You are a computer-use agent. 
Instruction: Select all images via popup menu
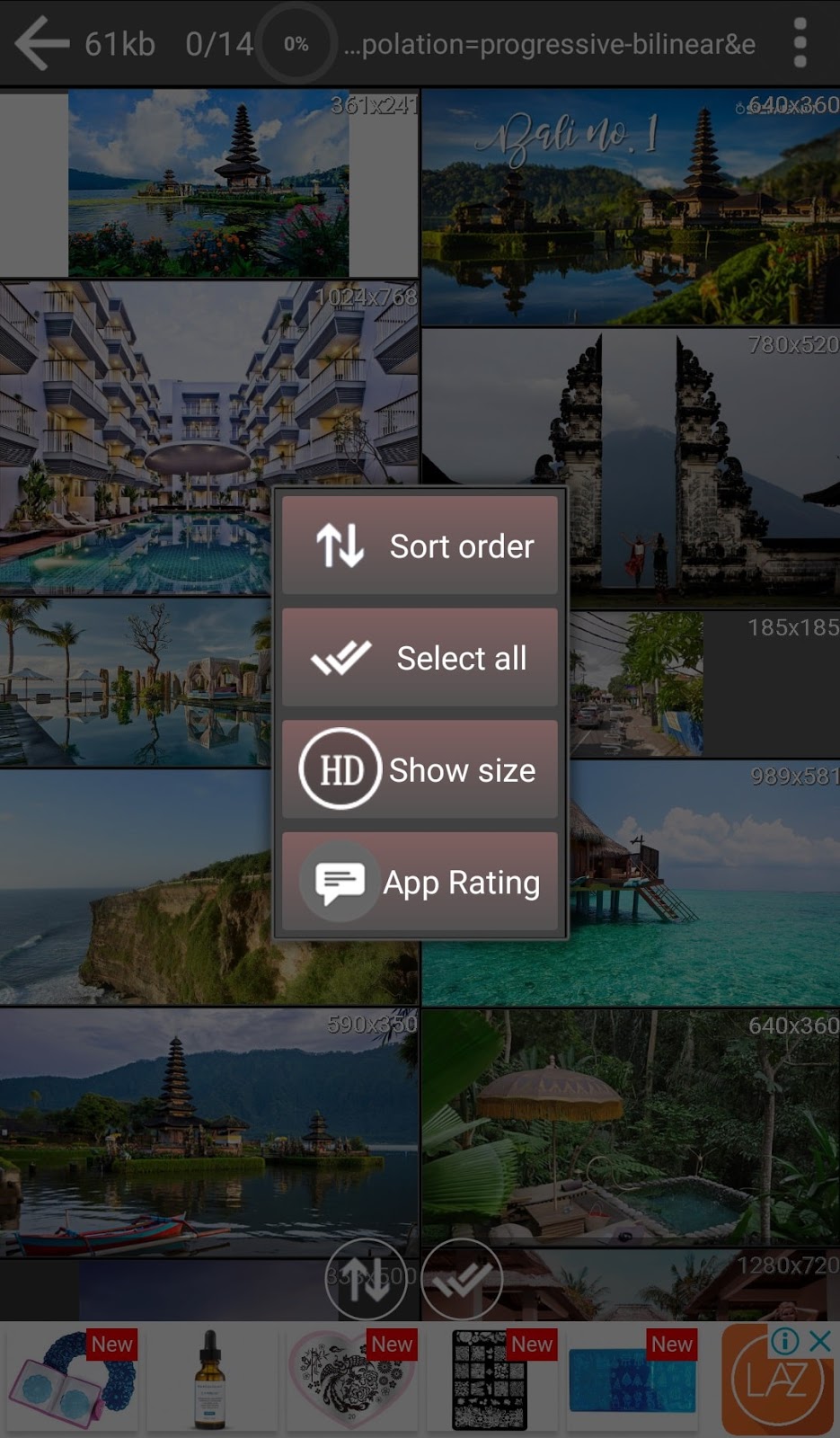click(x=420, y=658)
